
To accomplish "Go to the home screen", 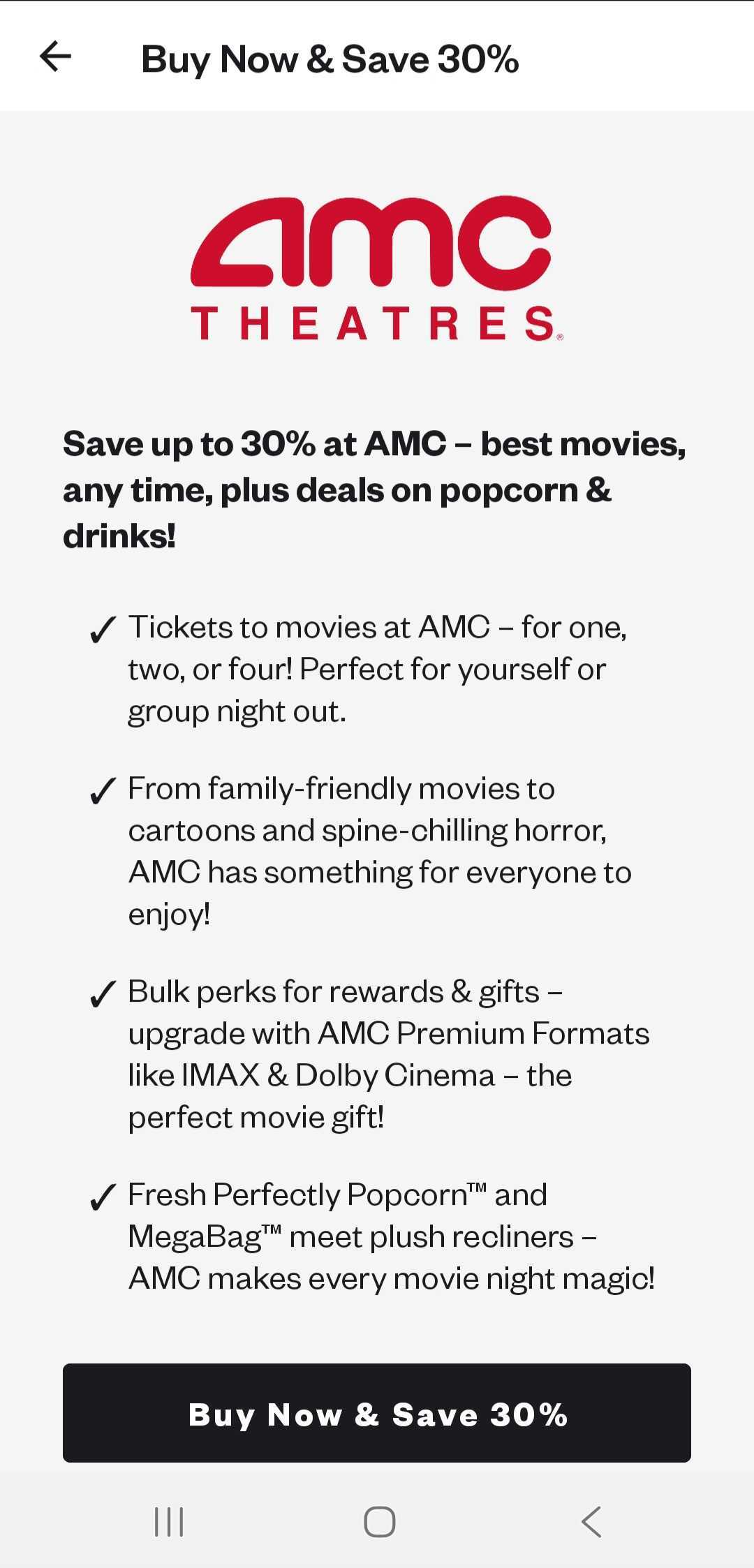I will pyautogui.click(x=380, y=1522).
